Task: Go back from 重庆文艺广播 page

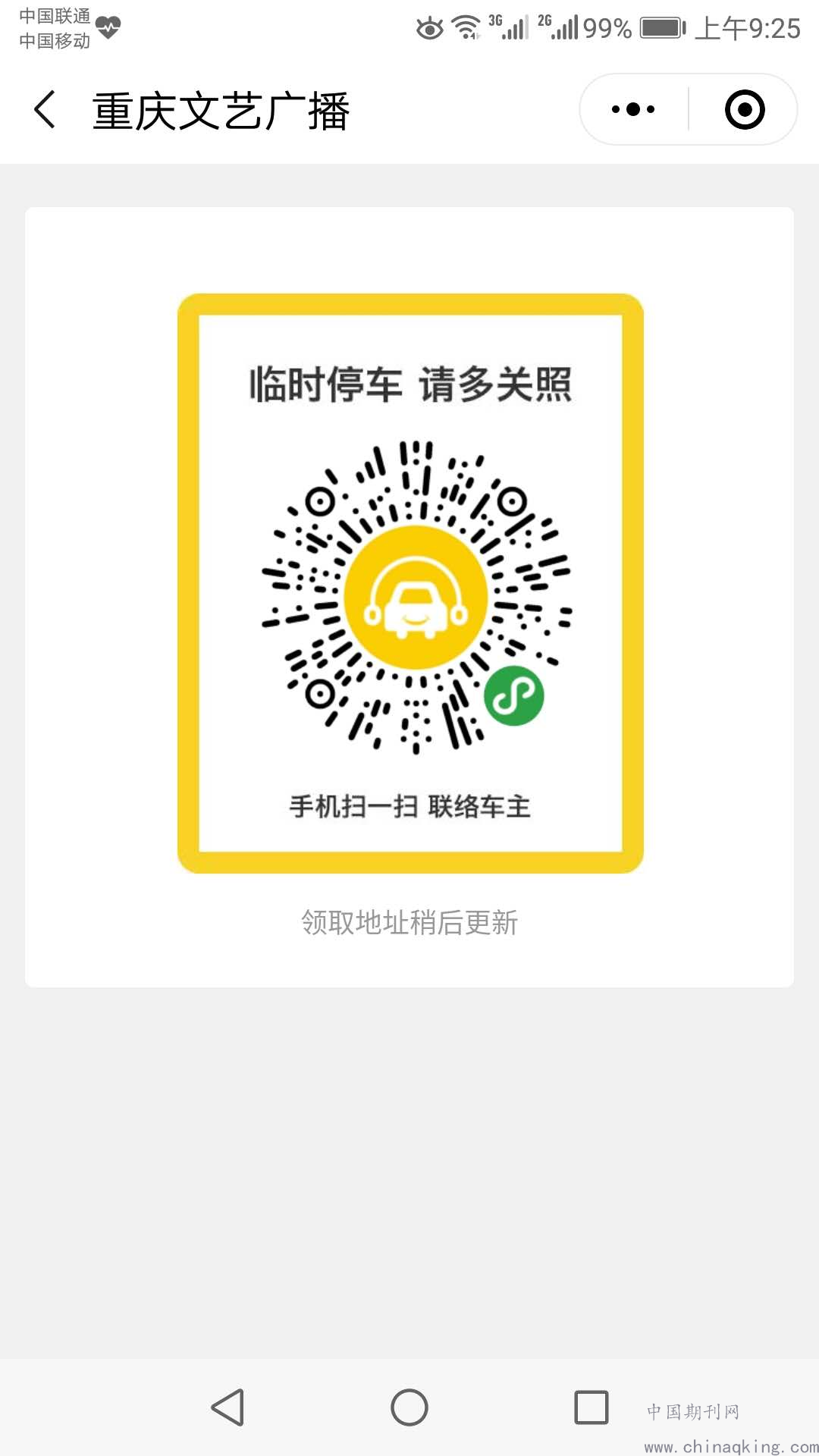Action: click(45, 110)
